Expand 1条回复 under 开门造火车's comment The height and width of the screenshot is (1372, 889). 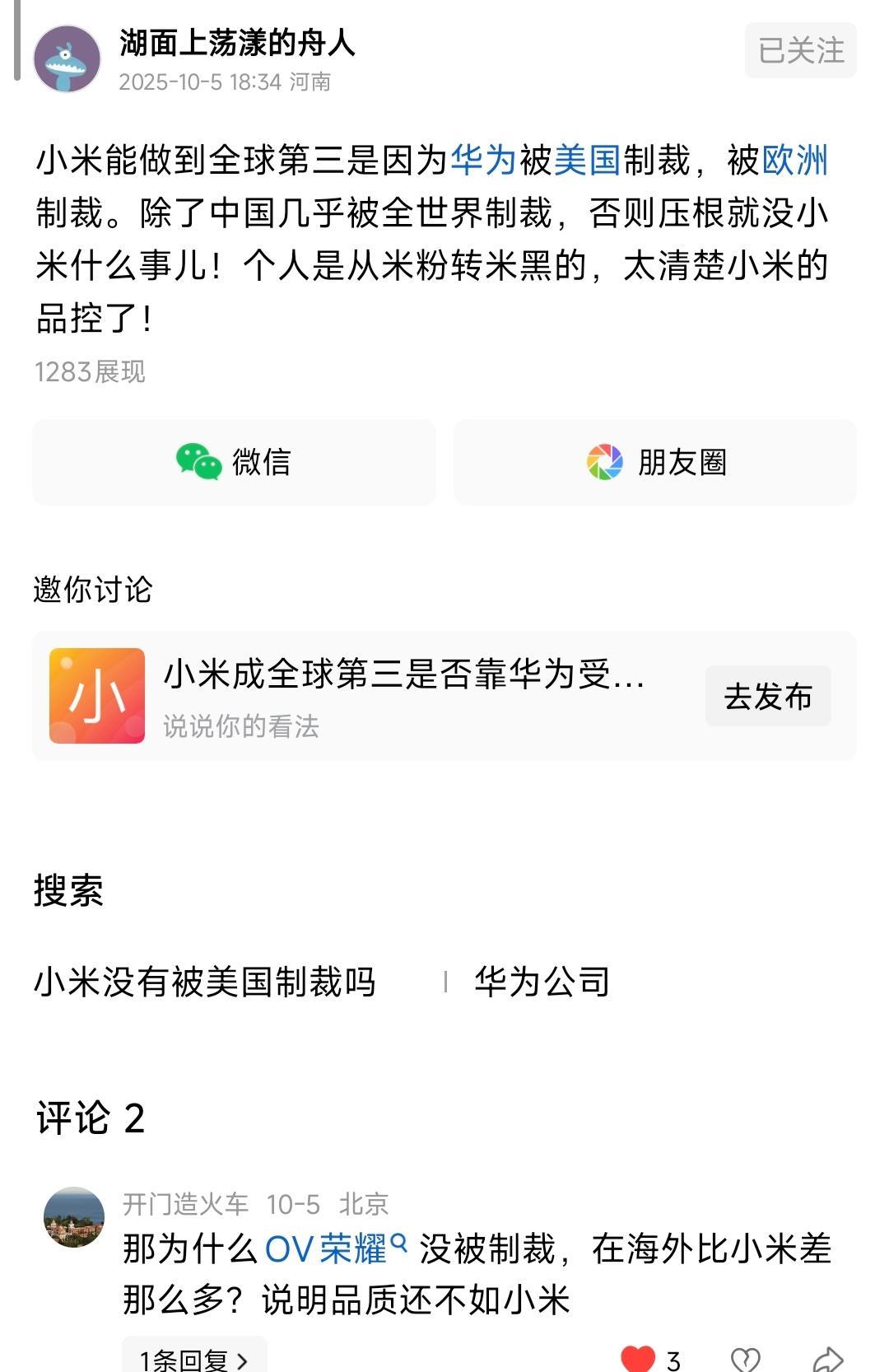194,1359
